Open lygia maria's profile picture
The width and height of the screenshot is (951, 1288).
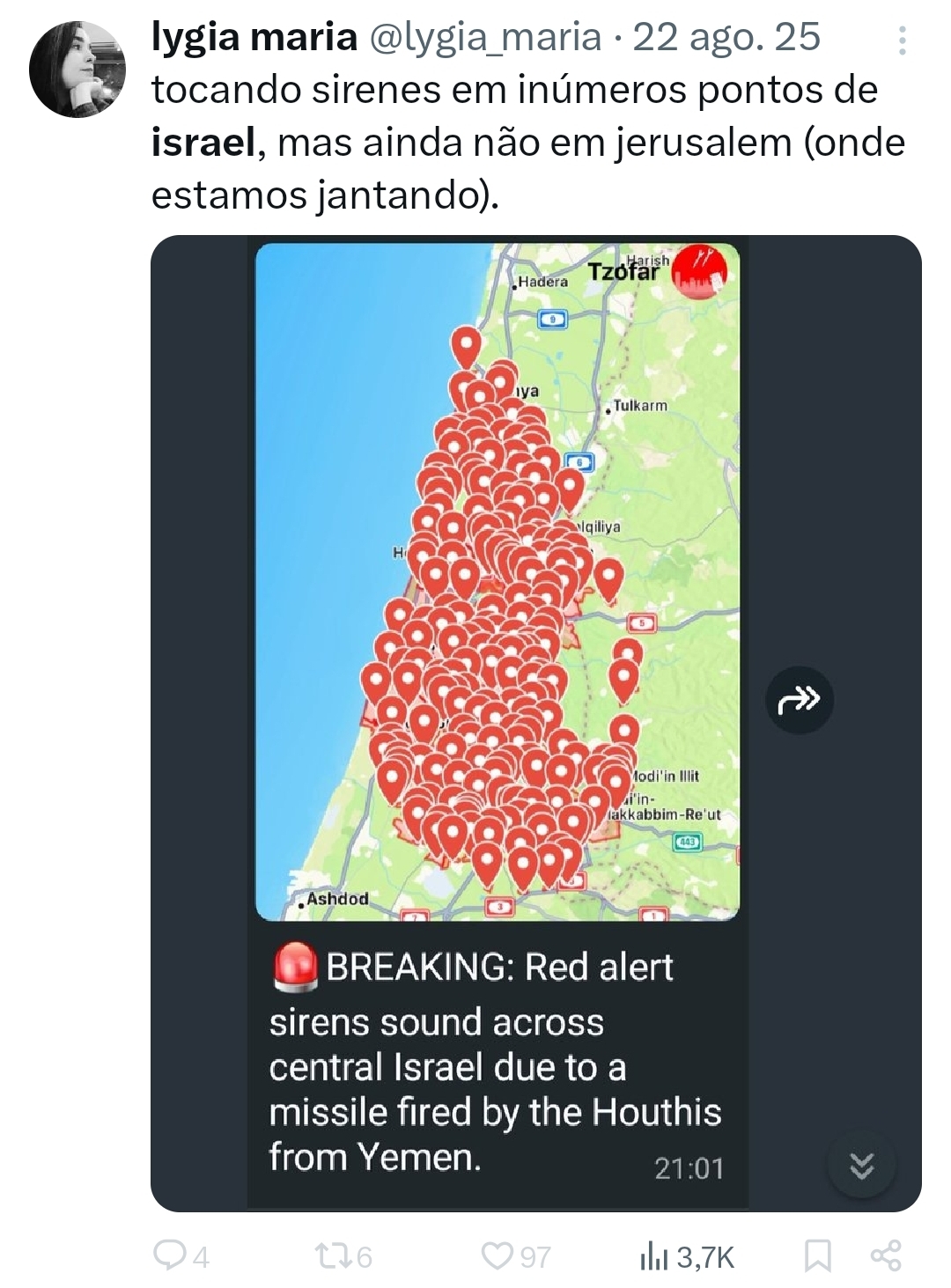77,70
